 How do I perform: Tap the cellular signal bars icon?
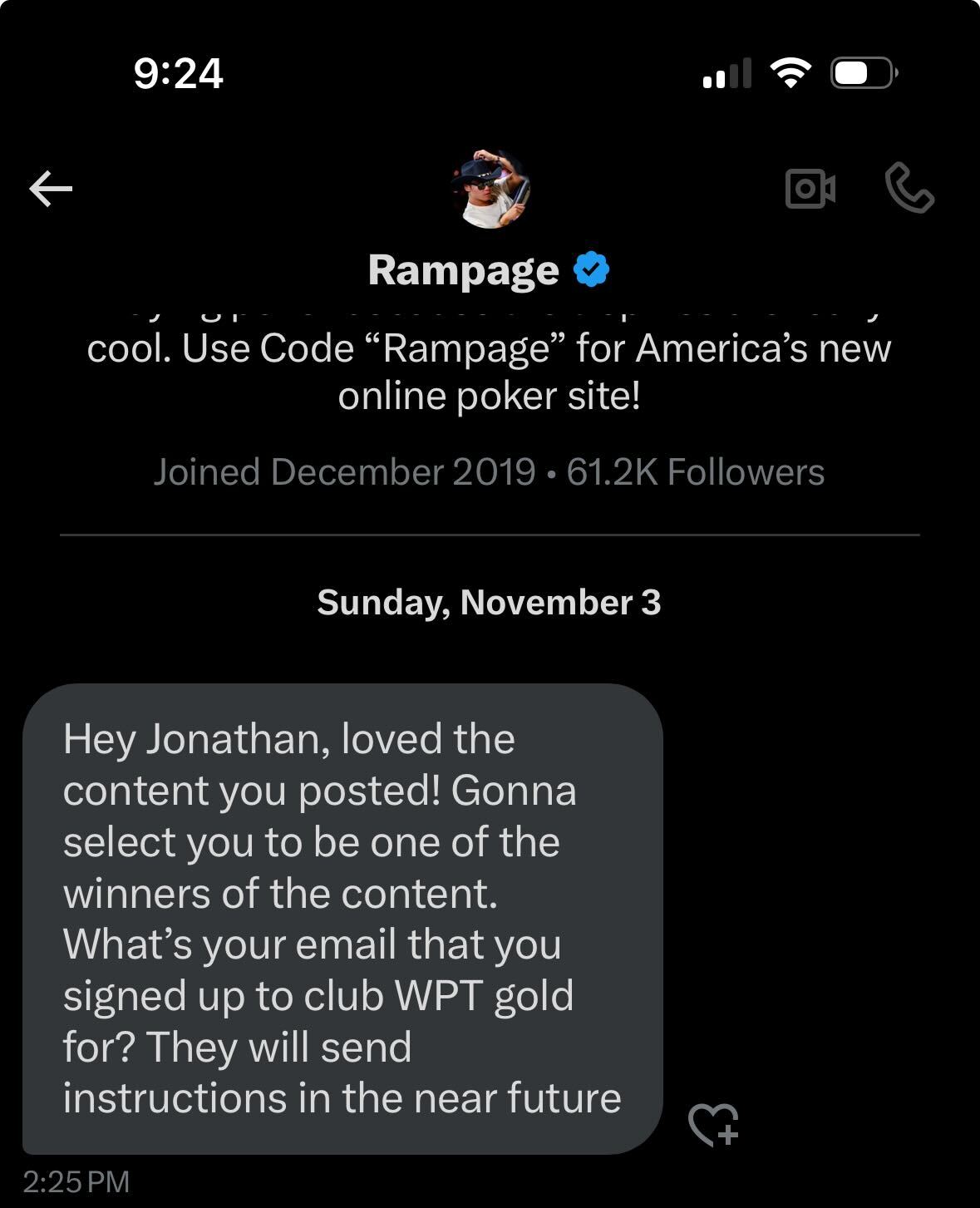(x=726, y=73)
